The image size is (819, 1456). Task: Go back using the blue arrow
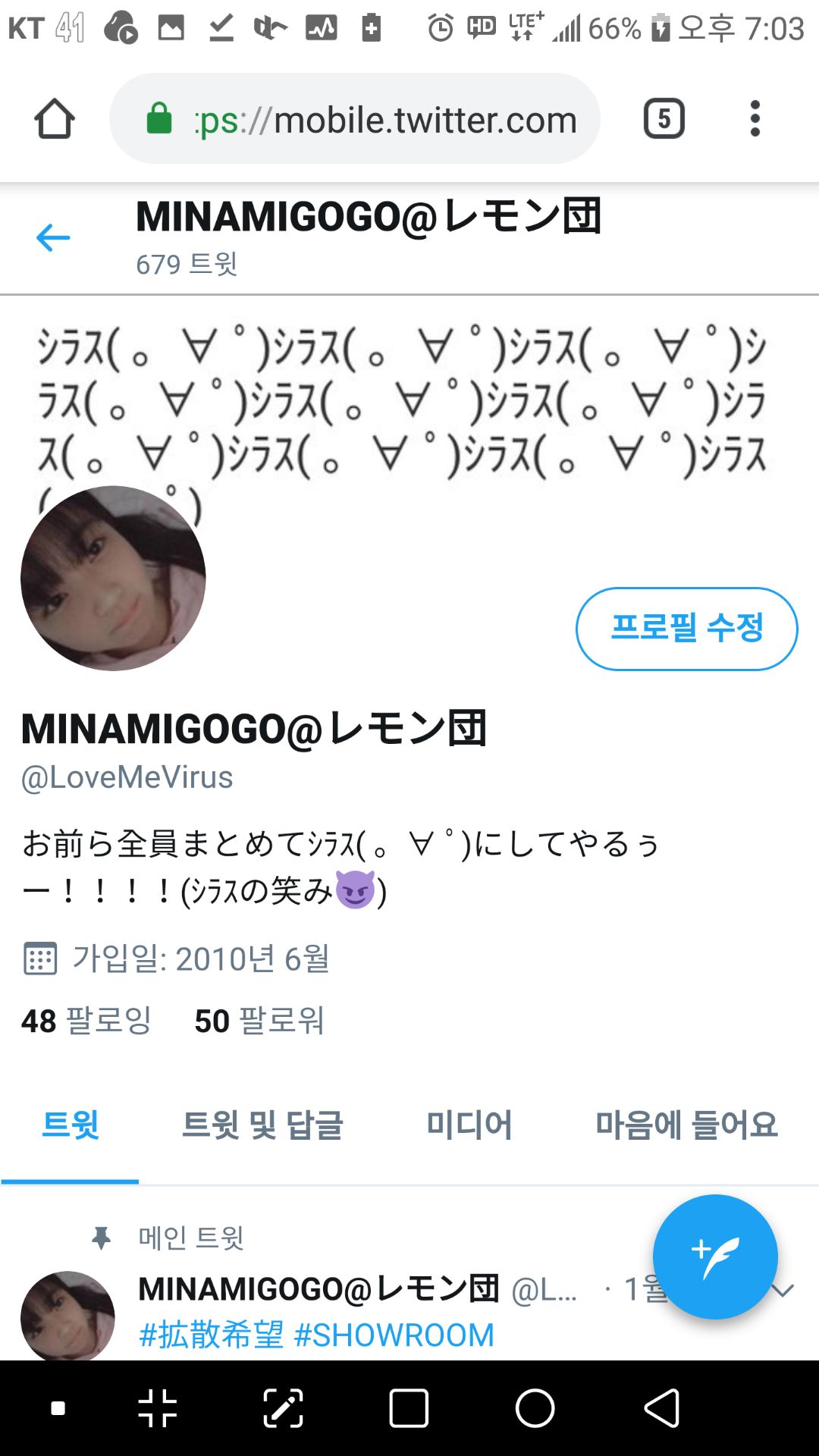tap(53, 237)
